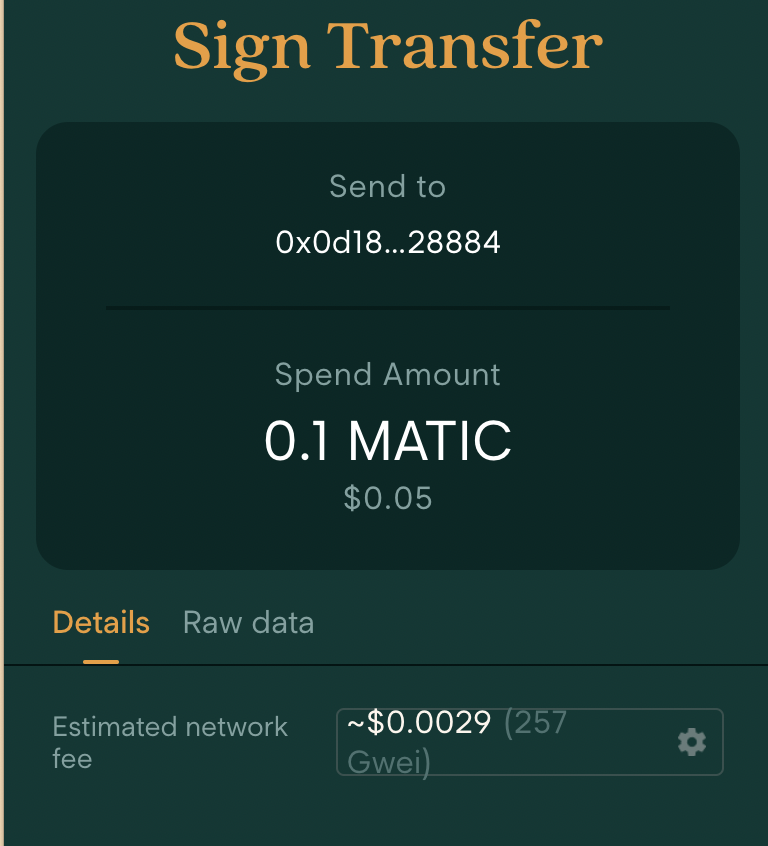Click the Send to label
This screenshot has height=846, width=768.
point(387,187)
